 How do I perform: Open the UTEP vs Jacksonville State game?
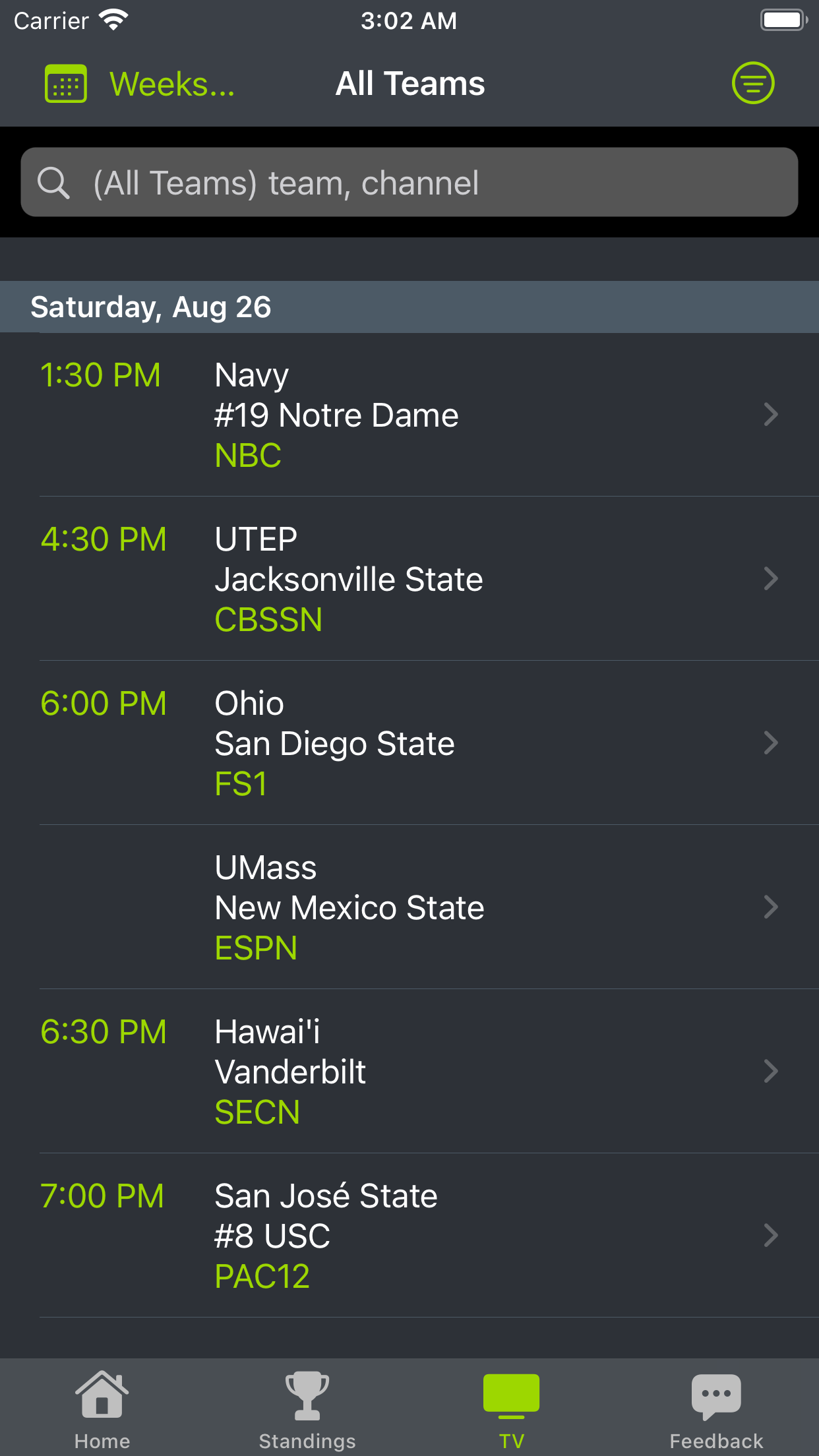[x=409, y=579]
